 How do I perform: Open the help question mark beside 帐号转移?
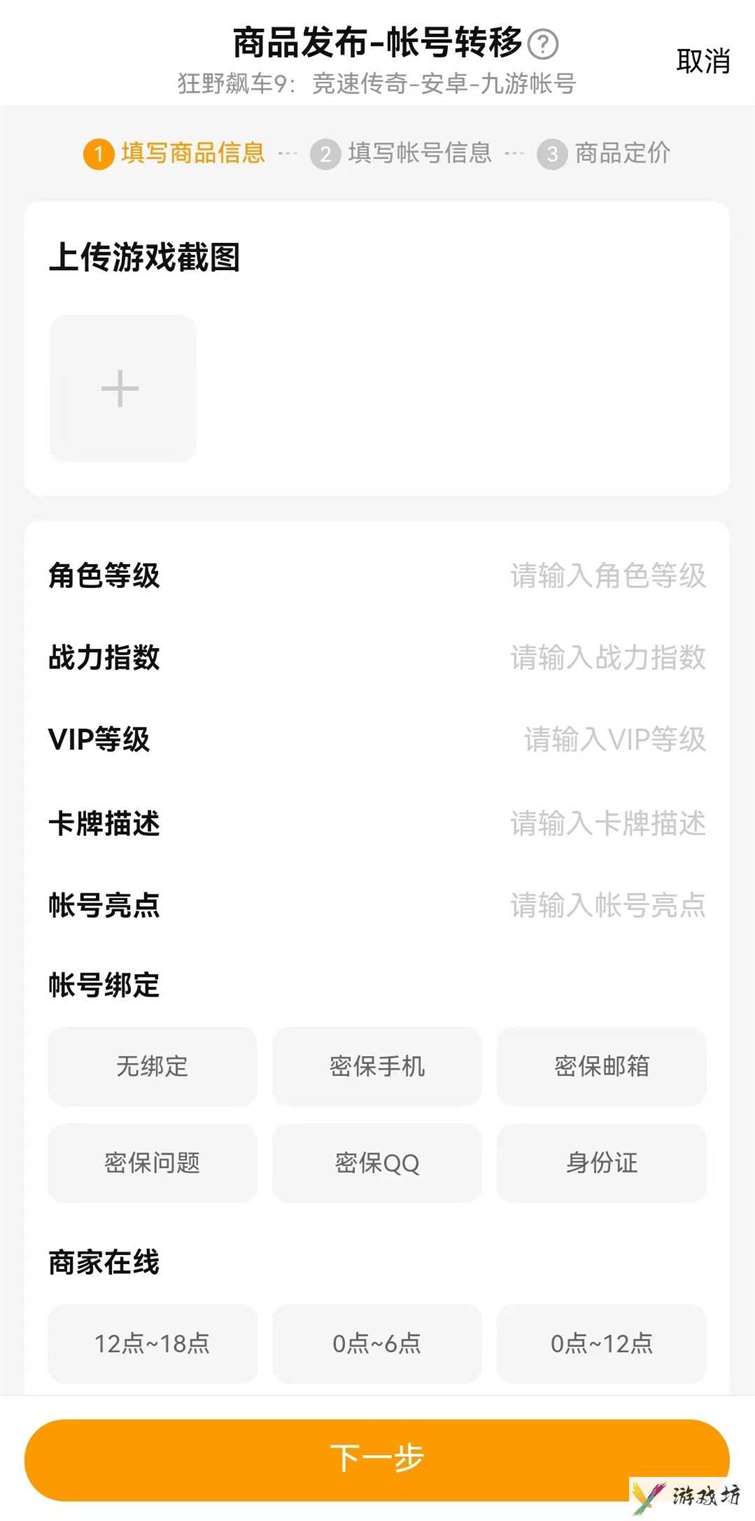point(543,45)
